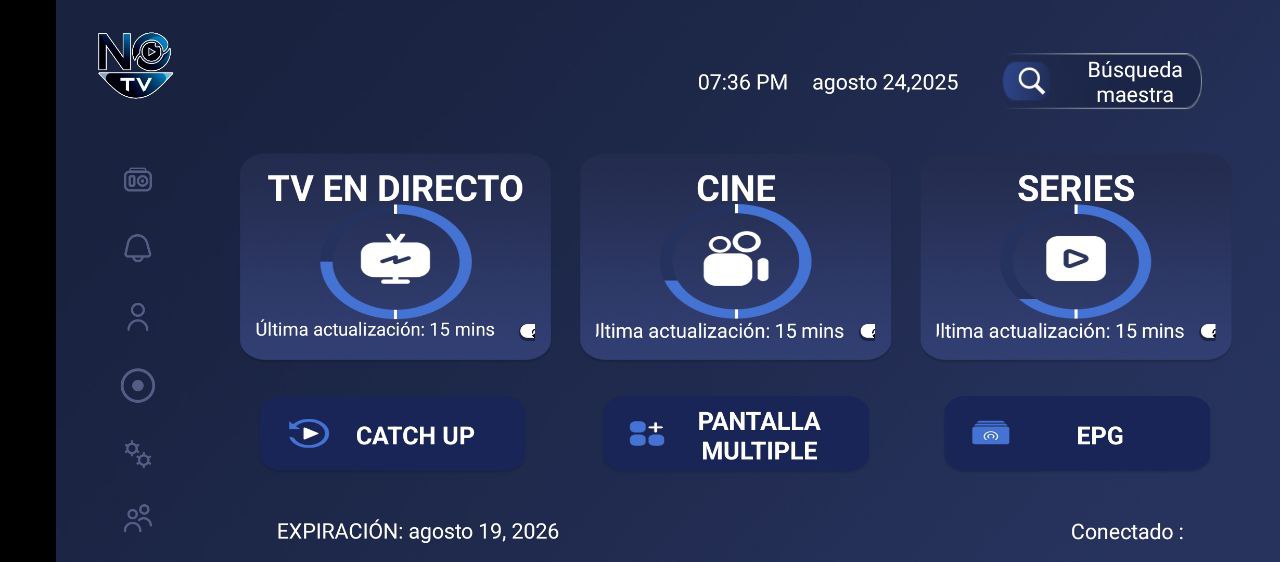Open the multi-user accounts icon

[x=138, y=518]
